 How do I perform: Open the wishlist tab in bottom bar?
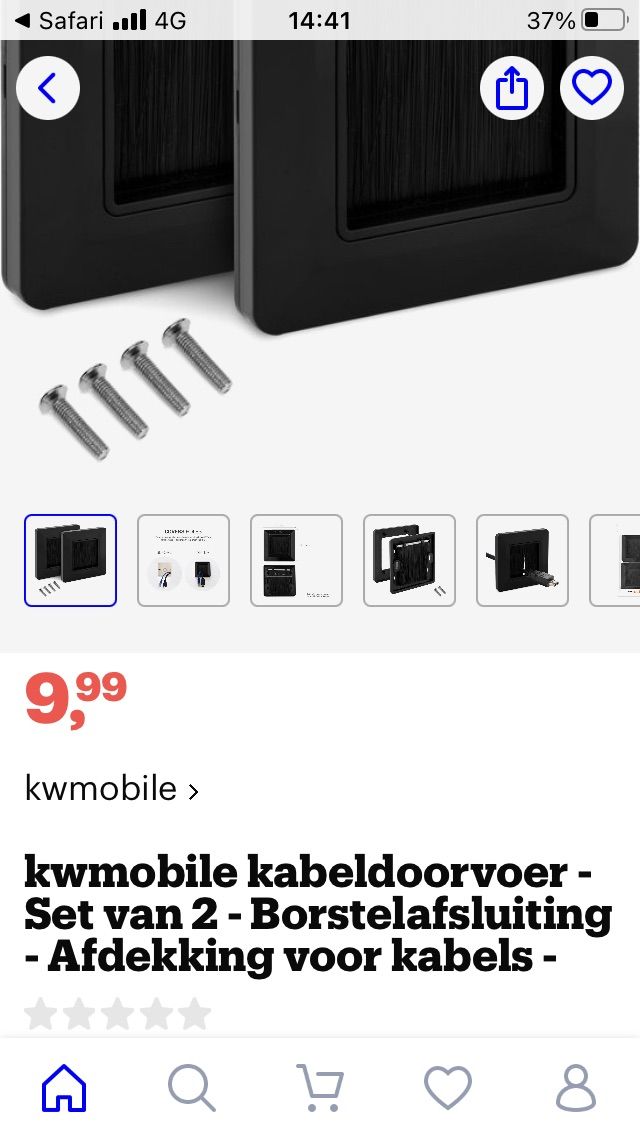(x=447, y=1087)
